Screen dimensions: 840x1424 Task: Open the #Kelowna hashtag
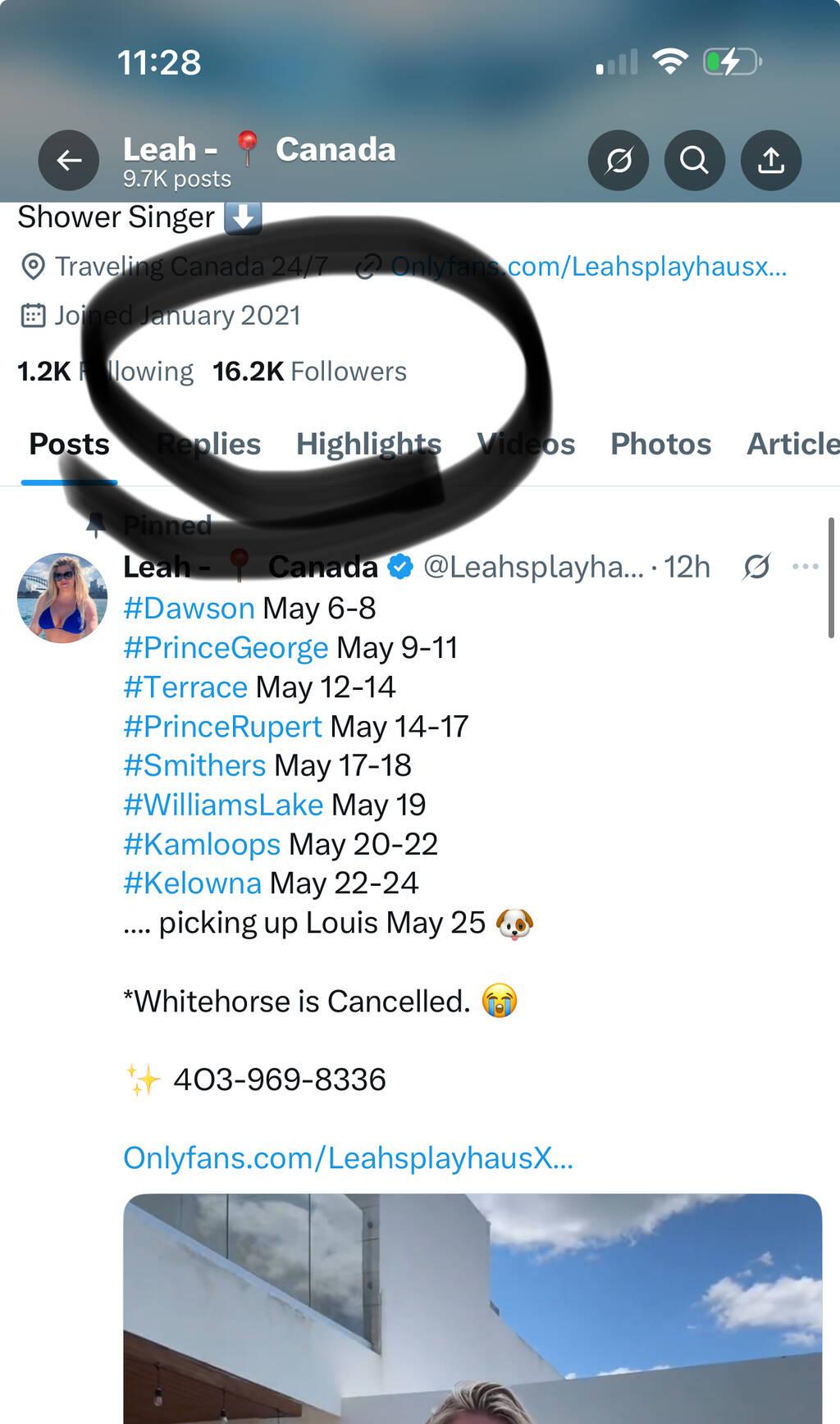coord(192,883)
